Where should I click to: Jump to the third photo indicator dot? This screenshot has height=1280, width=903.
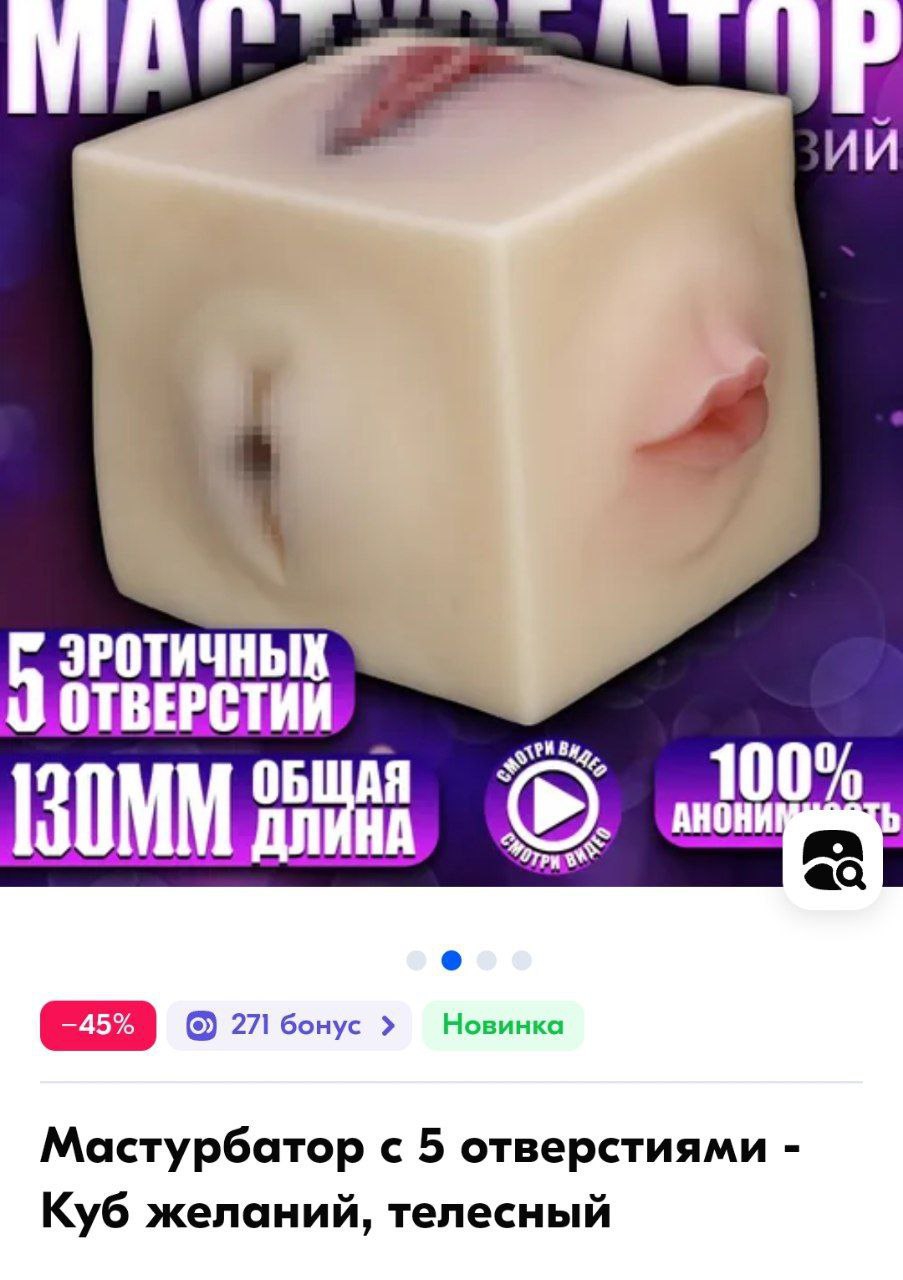click(x=487, y=961)
